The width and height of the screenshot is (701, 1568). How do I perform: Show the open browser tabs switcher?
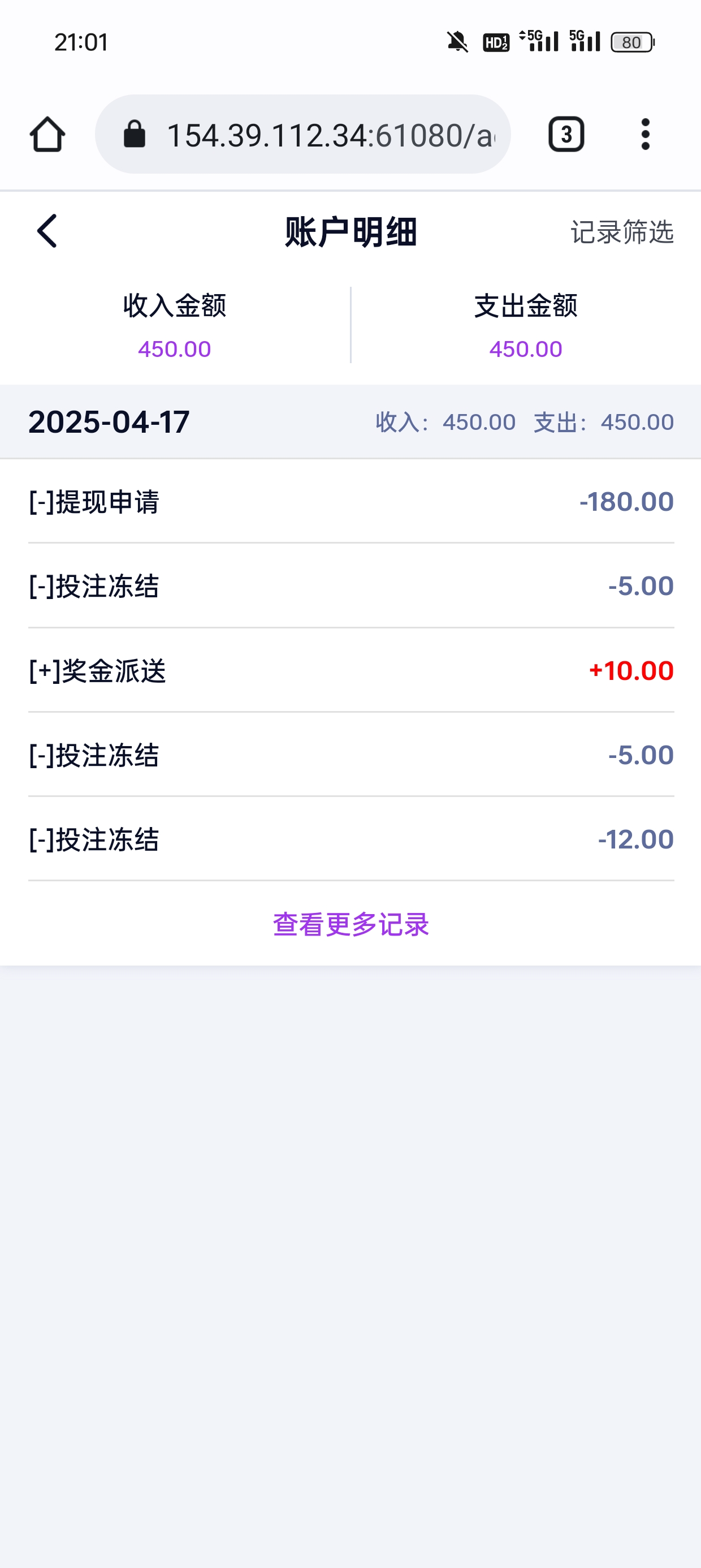tap(566, 135)
